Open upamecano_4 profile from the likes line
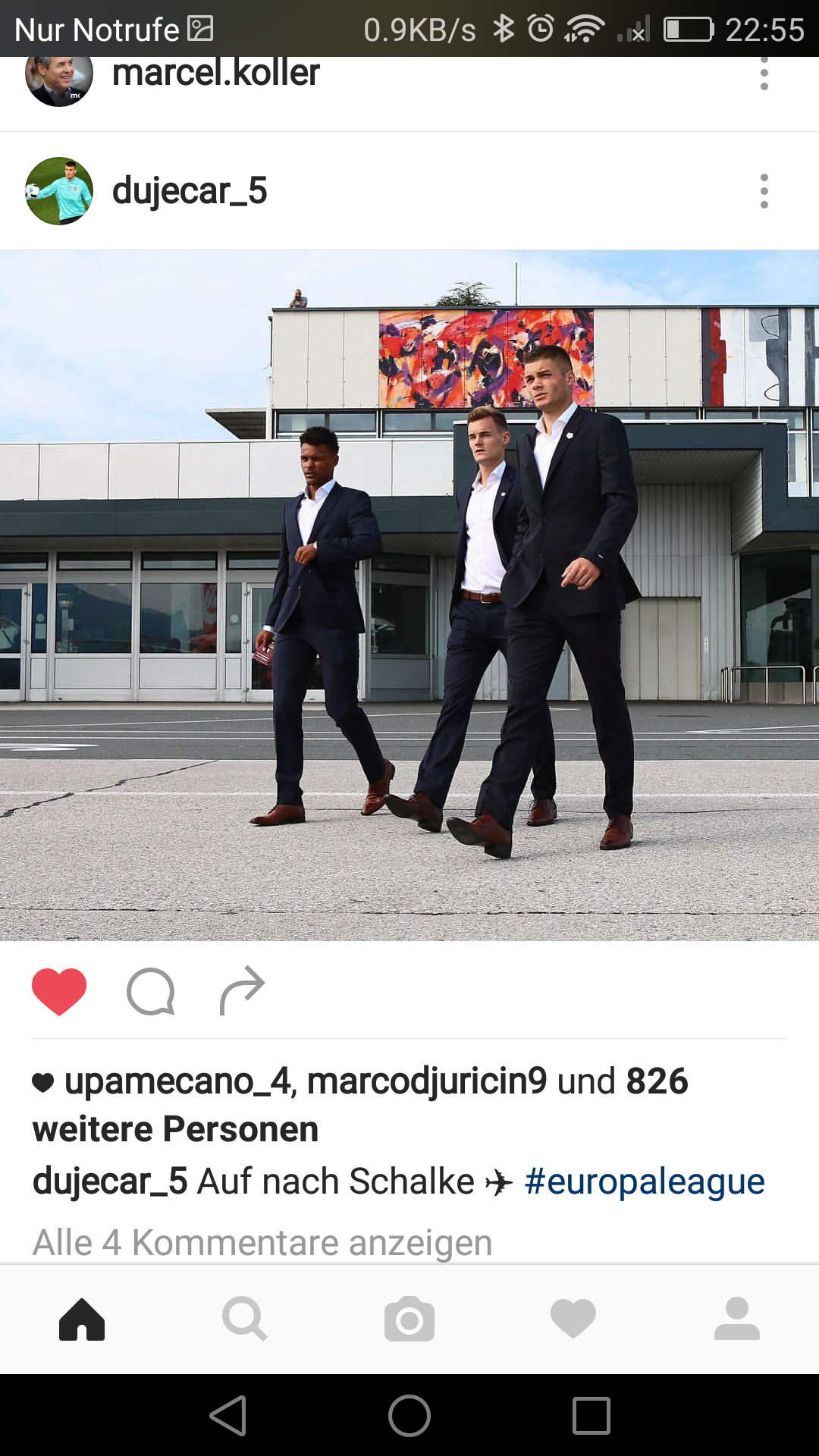 tap(179, 1081)
